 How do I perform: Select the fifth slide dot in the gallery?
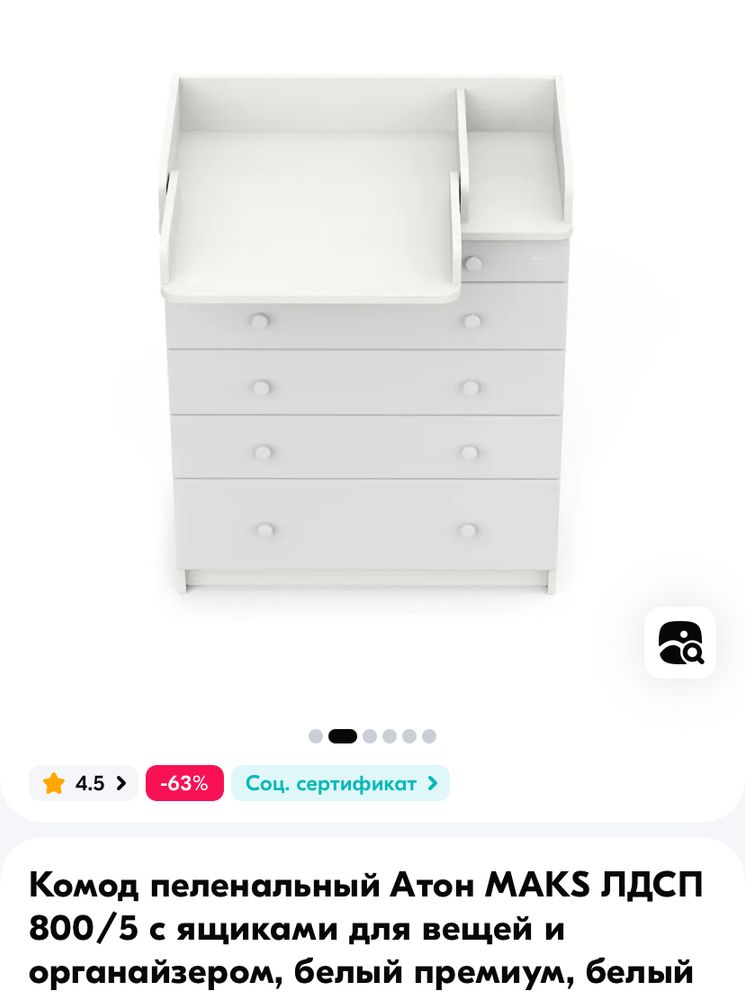pos(410,735)
